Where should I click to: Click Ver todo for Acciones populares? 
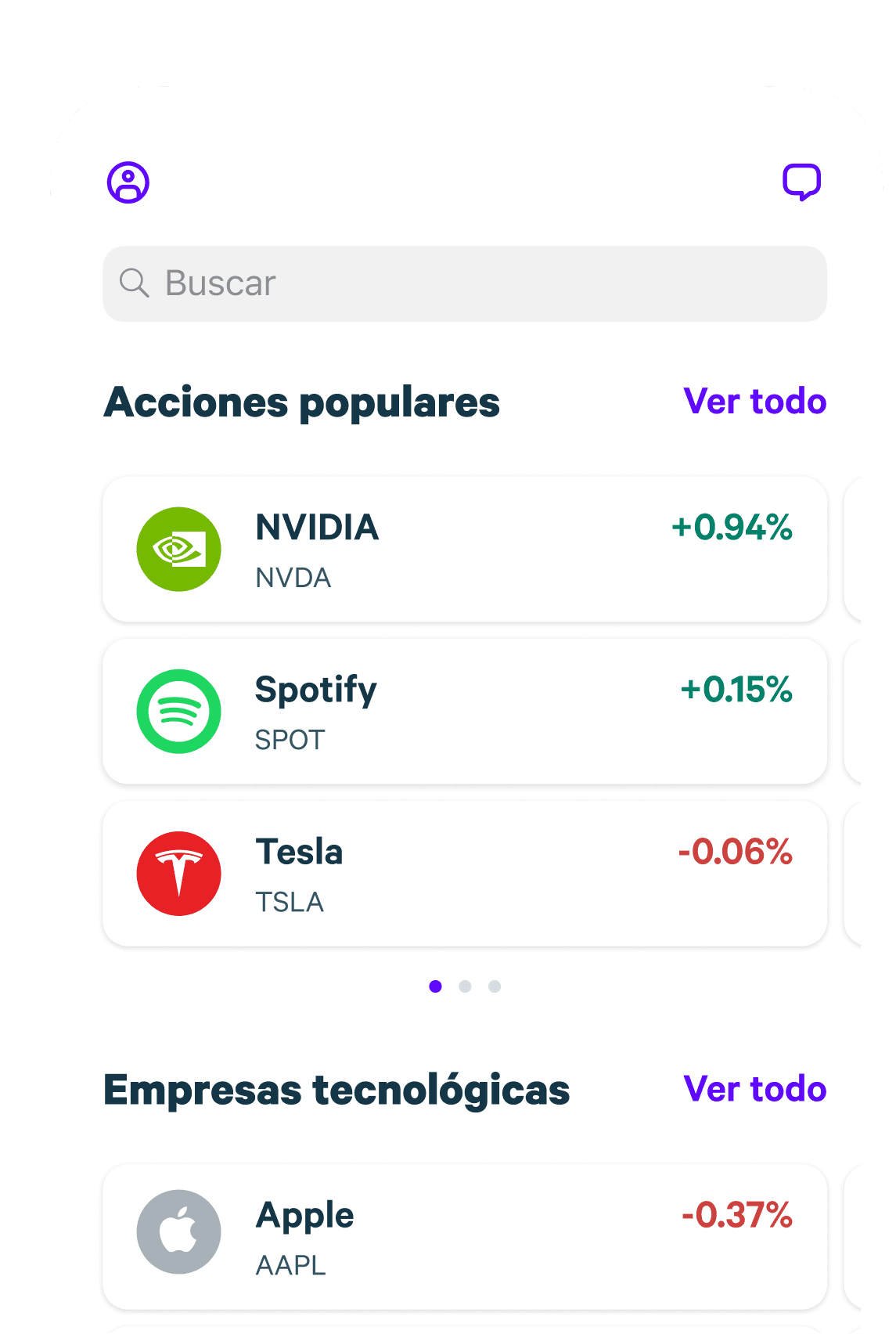point(754,402)
